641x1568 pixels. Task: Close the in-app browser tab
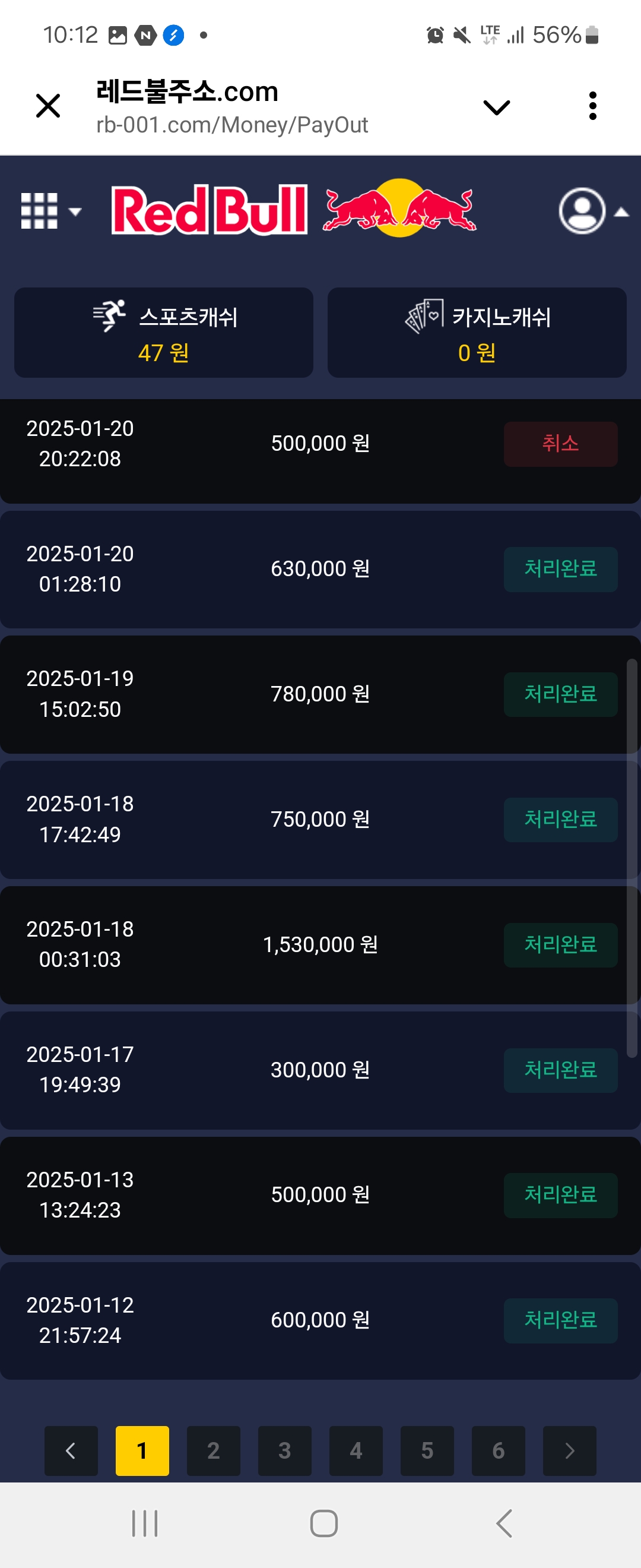pyautogui.click(x=48, y=106)
